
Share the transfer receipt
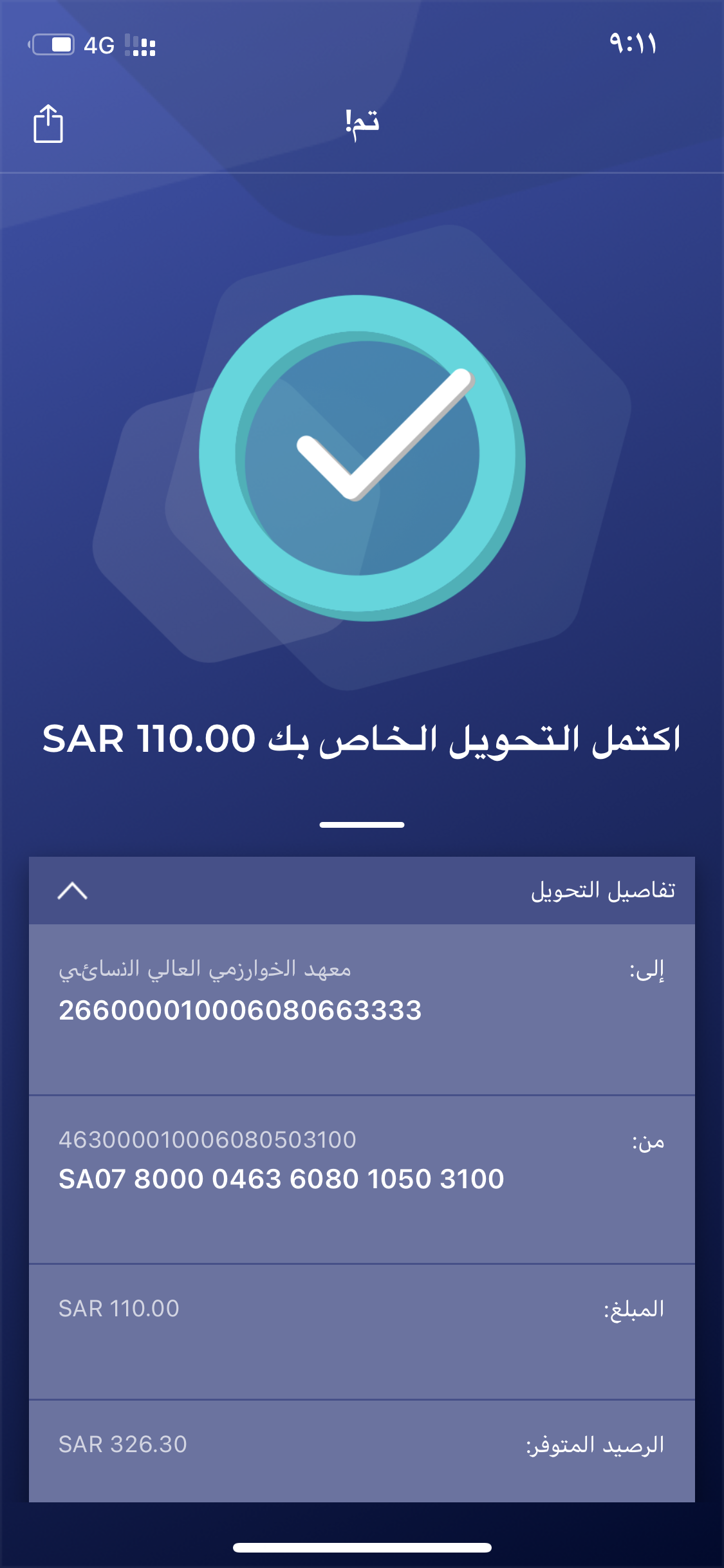[48, 124]
